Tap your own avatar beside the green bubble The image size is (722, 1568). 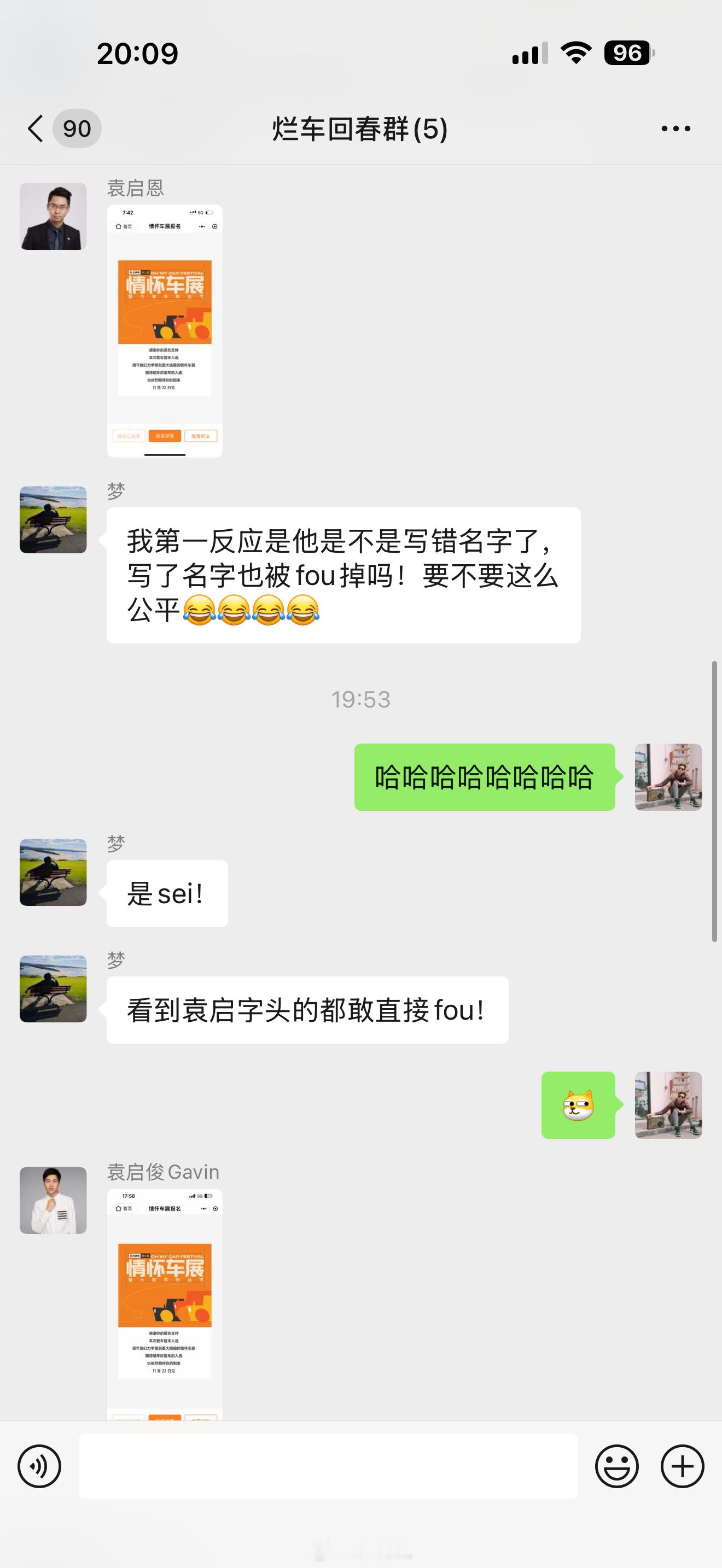point(668,776)
